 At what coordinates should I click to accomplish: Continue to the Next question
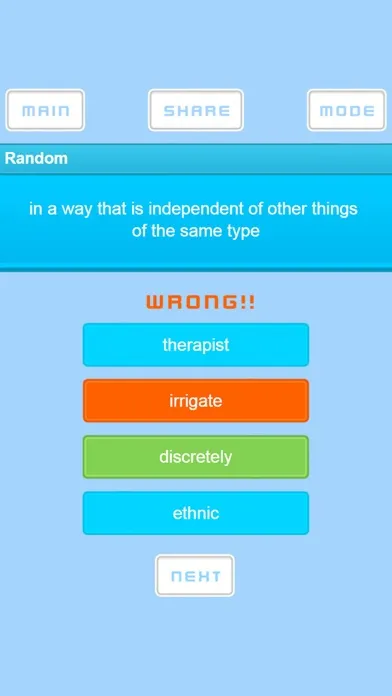[195, 576]
